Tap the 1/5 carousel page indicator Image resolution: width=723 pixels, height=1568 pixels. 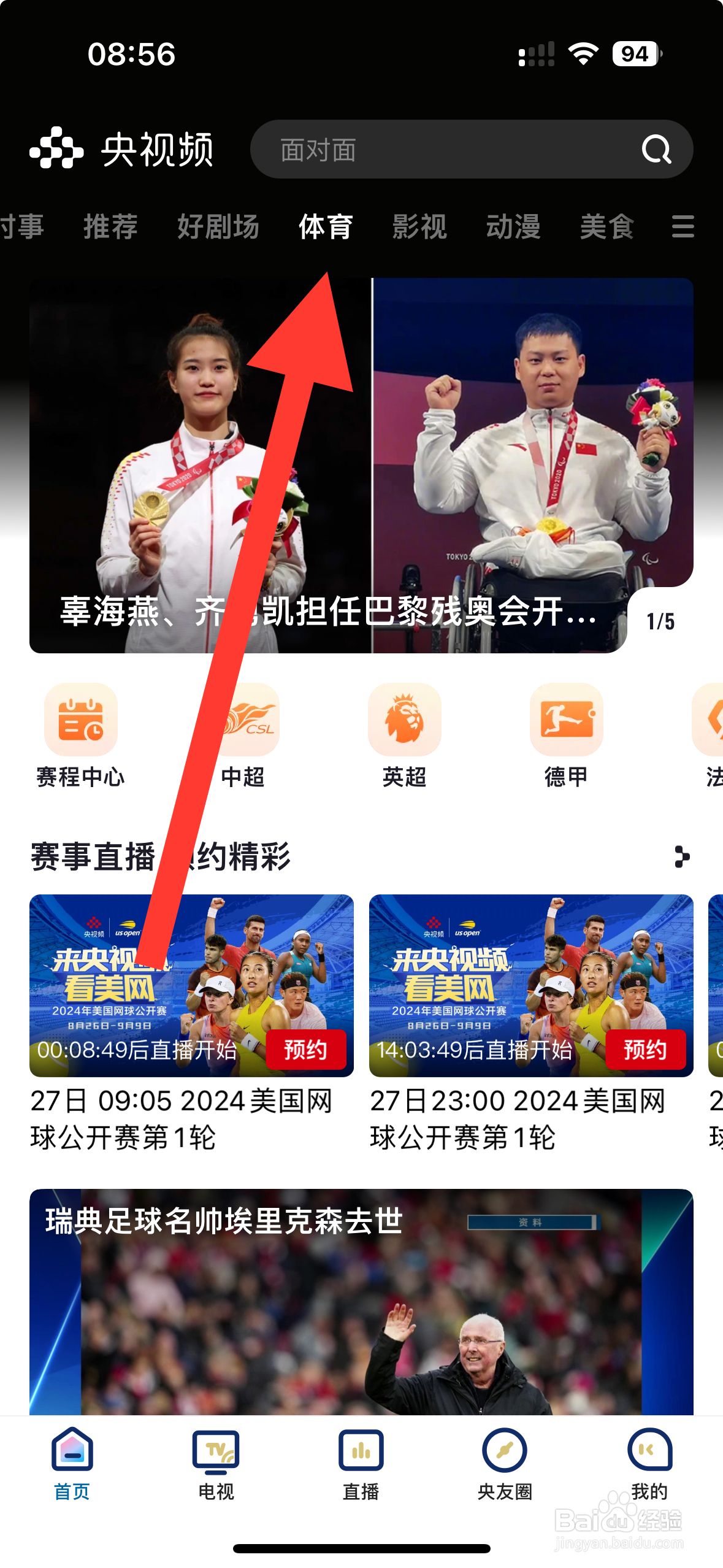[x=660, y=620]
